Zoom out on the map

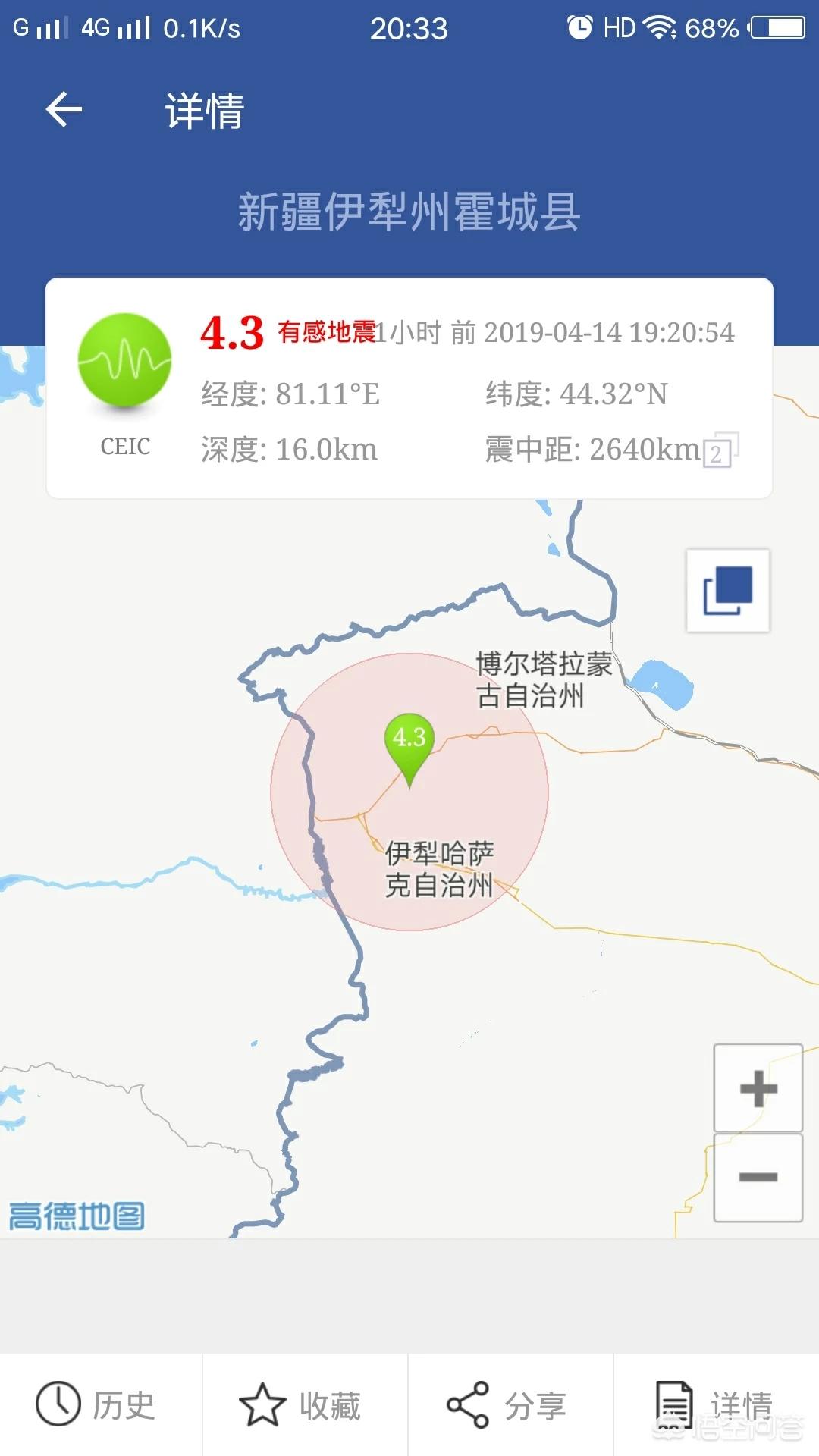point(758,1178)
